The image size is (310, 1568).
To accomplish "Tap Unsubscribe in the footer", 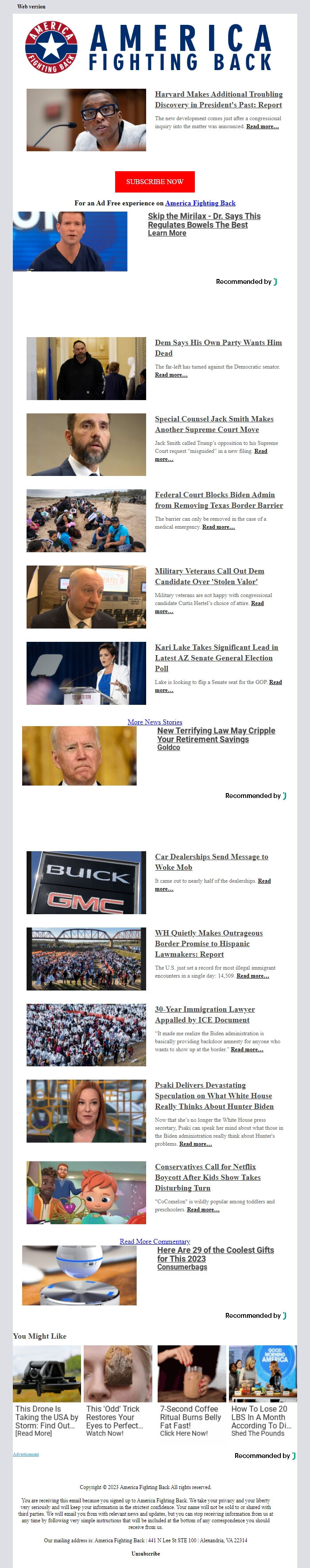I will [x=145, y=1553].
